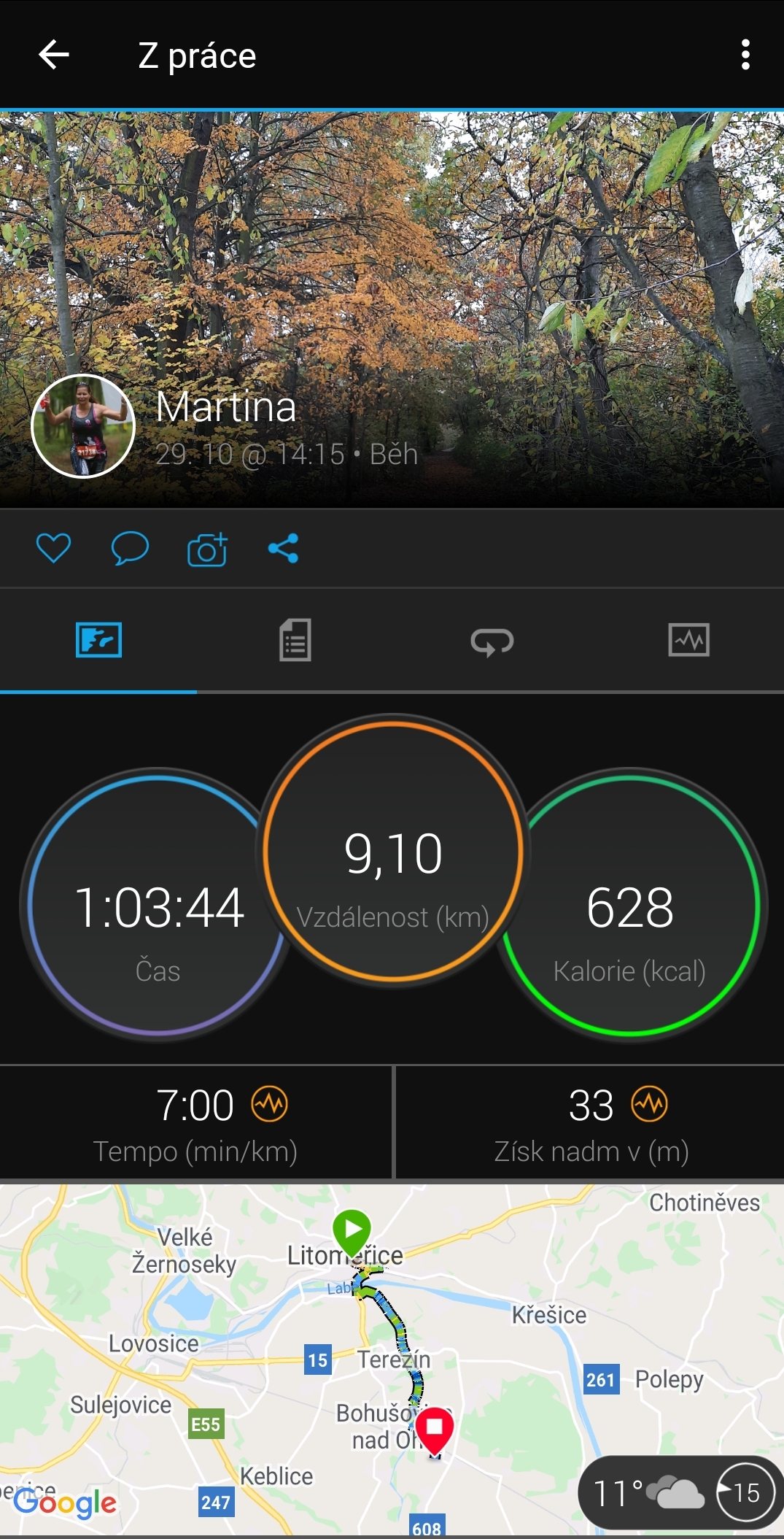Screen dimensions: 784x1539
Task: Add a photo with the camera icon
Action: tap(207, 549)
